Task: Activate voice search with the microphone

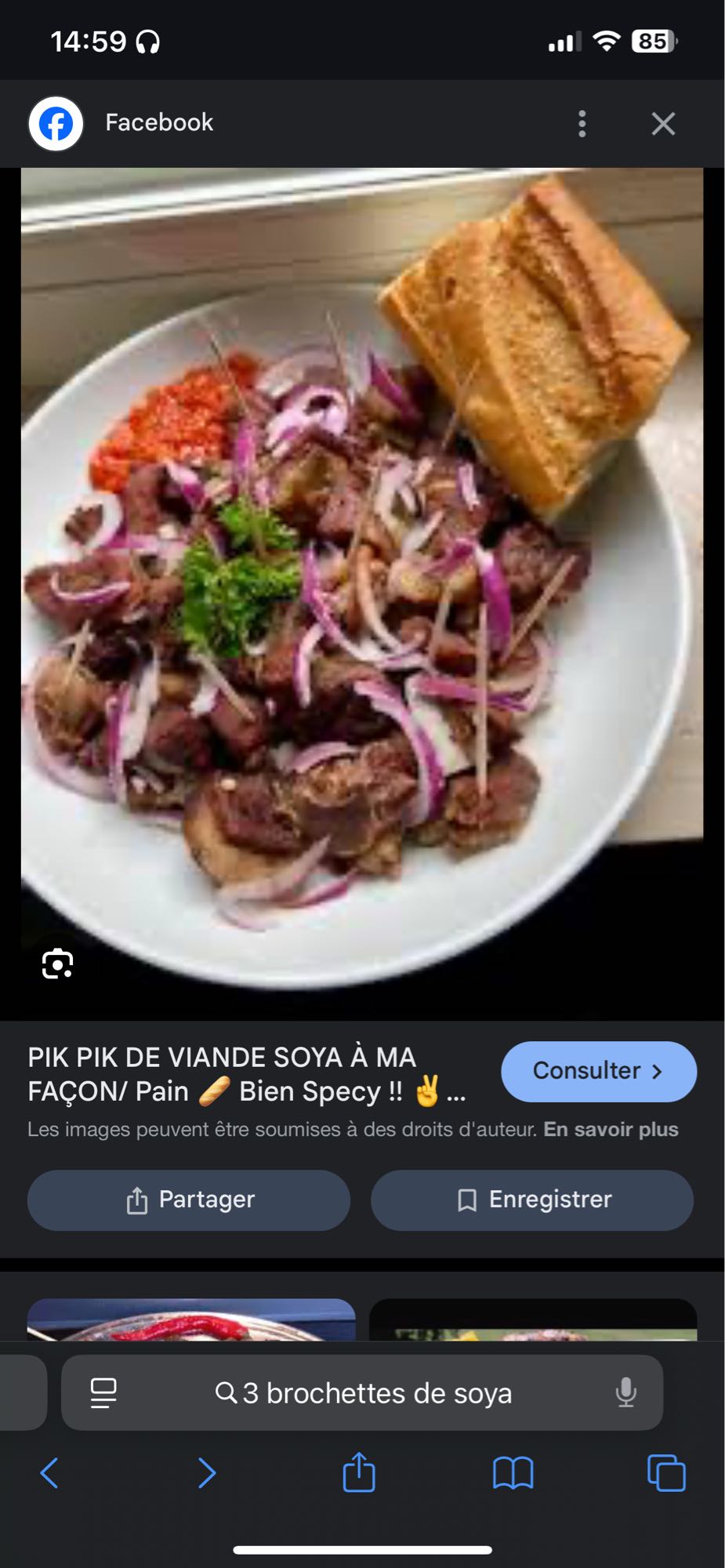Action: click(x=625, y=1392)
